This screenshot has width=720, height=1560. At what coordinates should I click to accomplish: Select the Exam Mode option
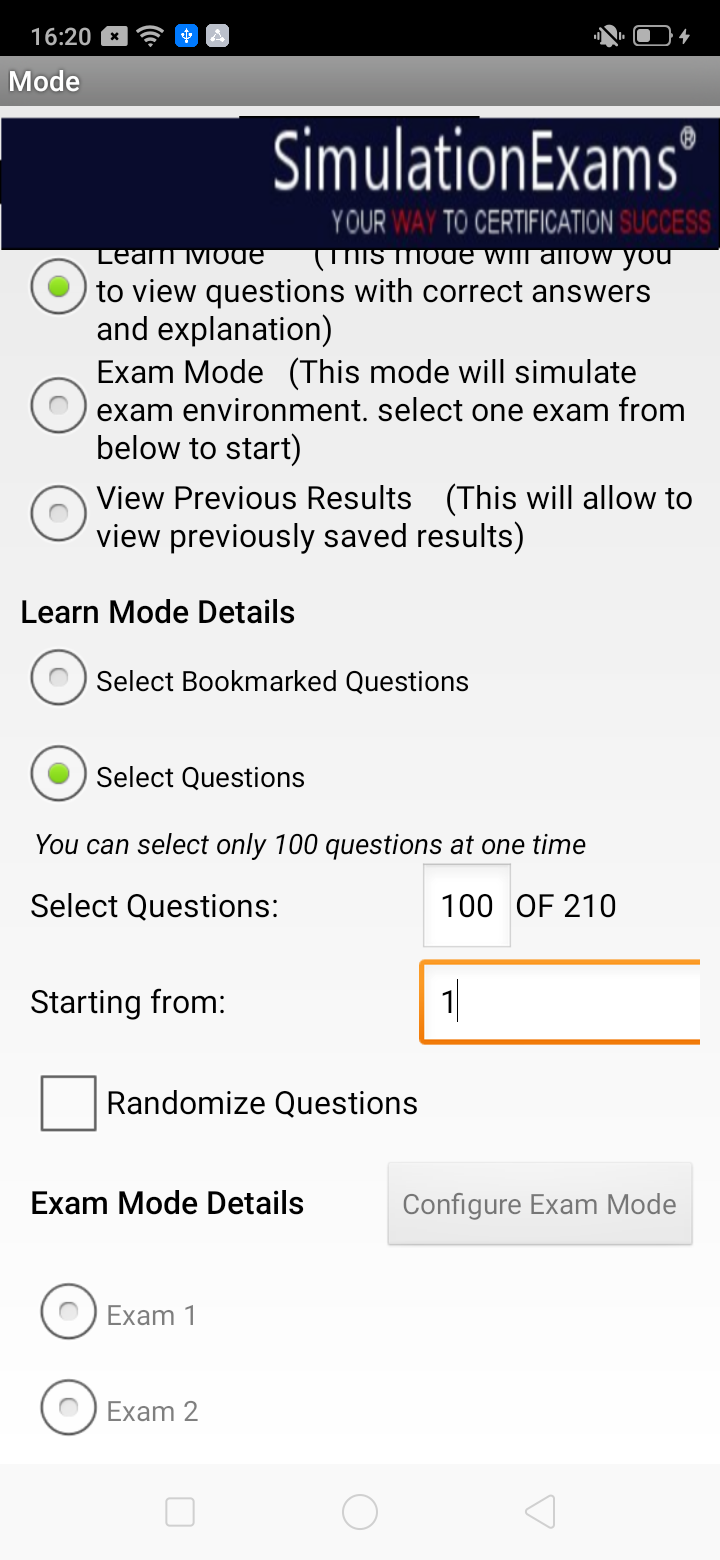(x=58, y=405)
